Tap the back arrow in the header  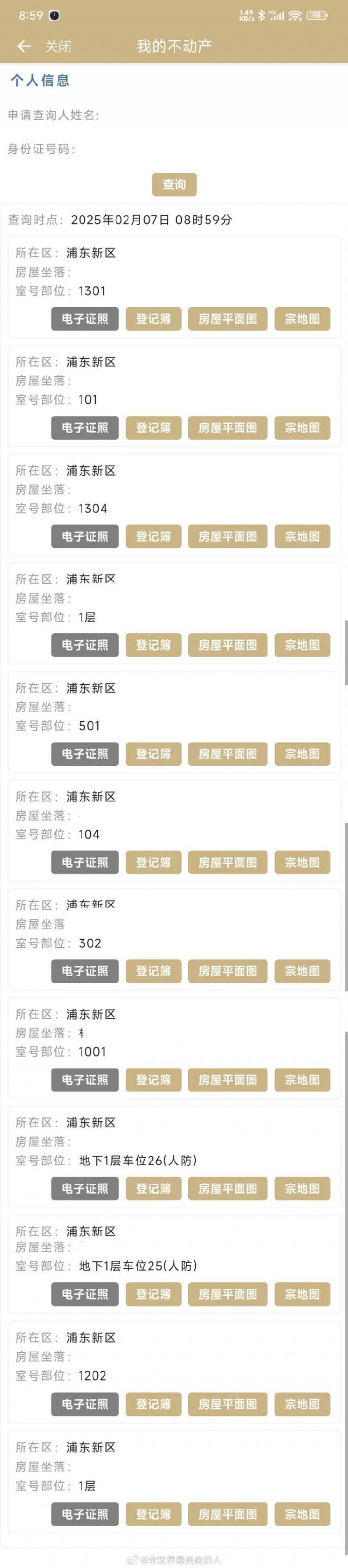click(x=24, y=46)
